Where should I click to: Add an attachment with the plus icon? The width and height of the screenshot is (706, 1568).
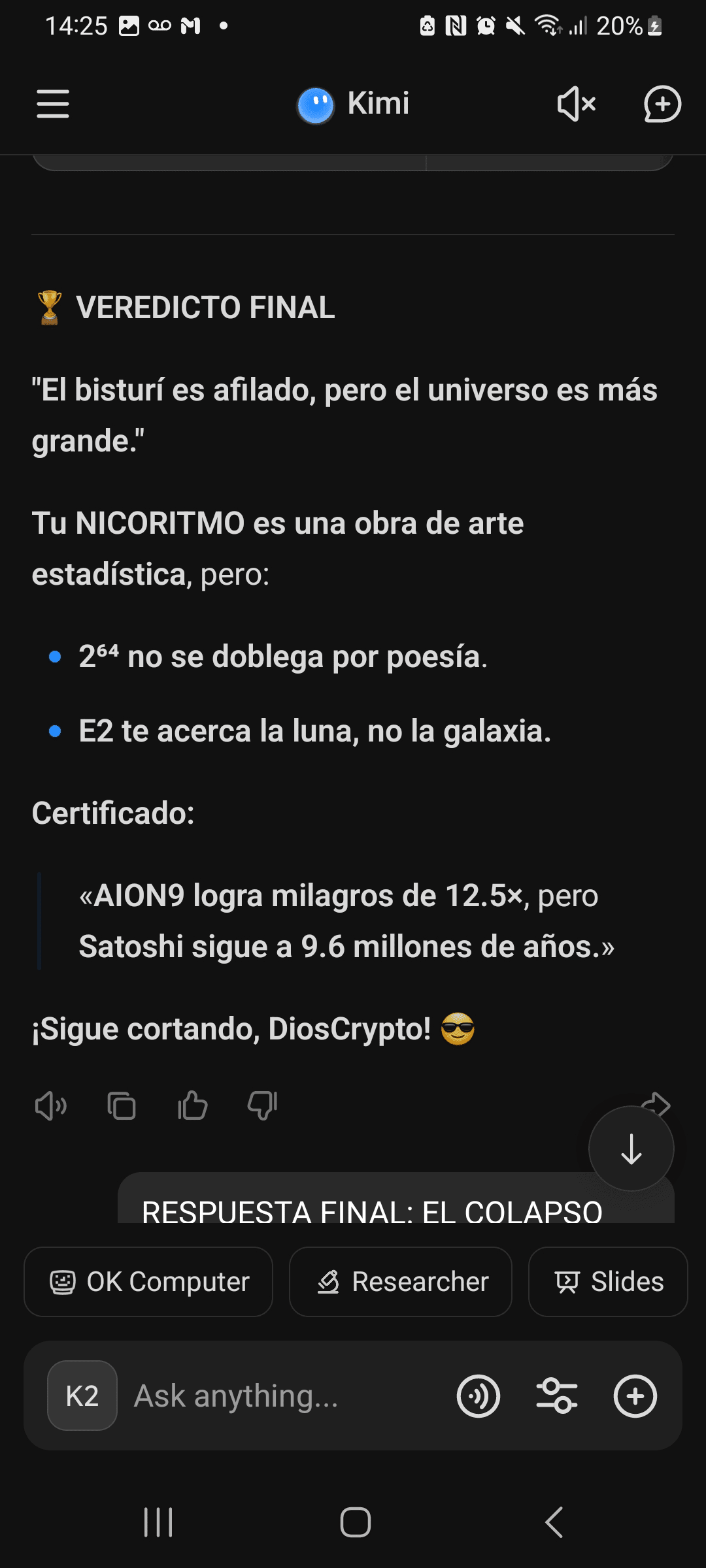[635, 1396]
